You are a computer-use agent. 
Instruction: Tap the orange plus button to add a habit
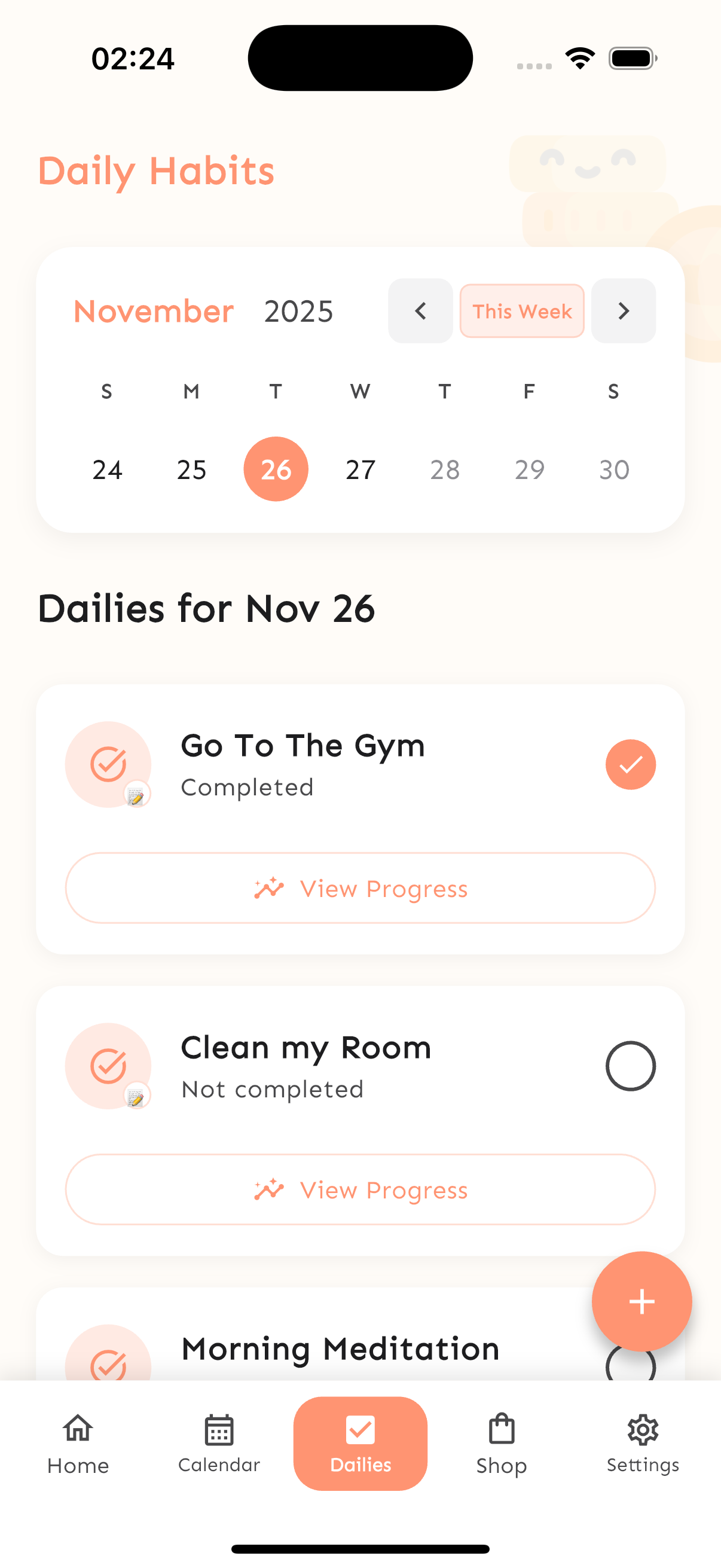tap(641, 1301)
